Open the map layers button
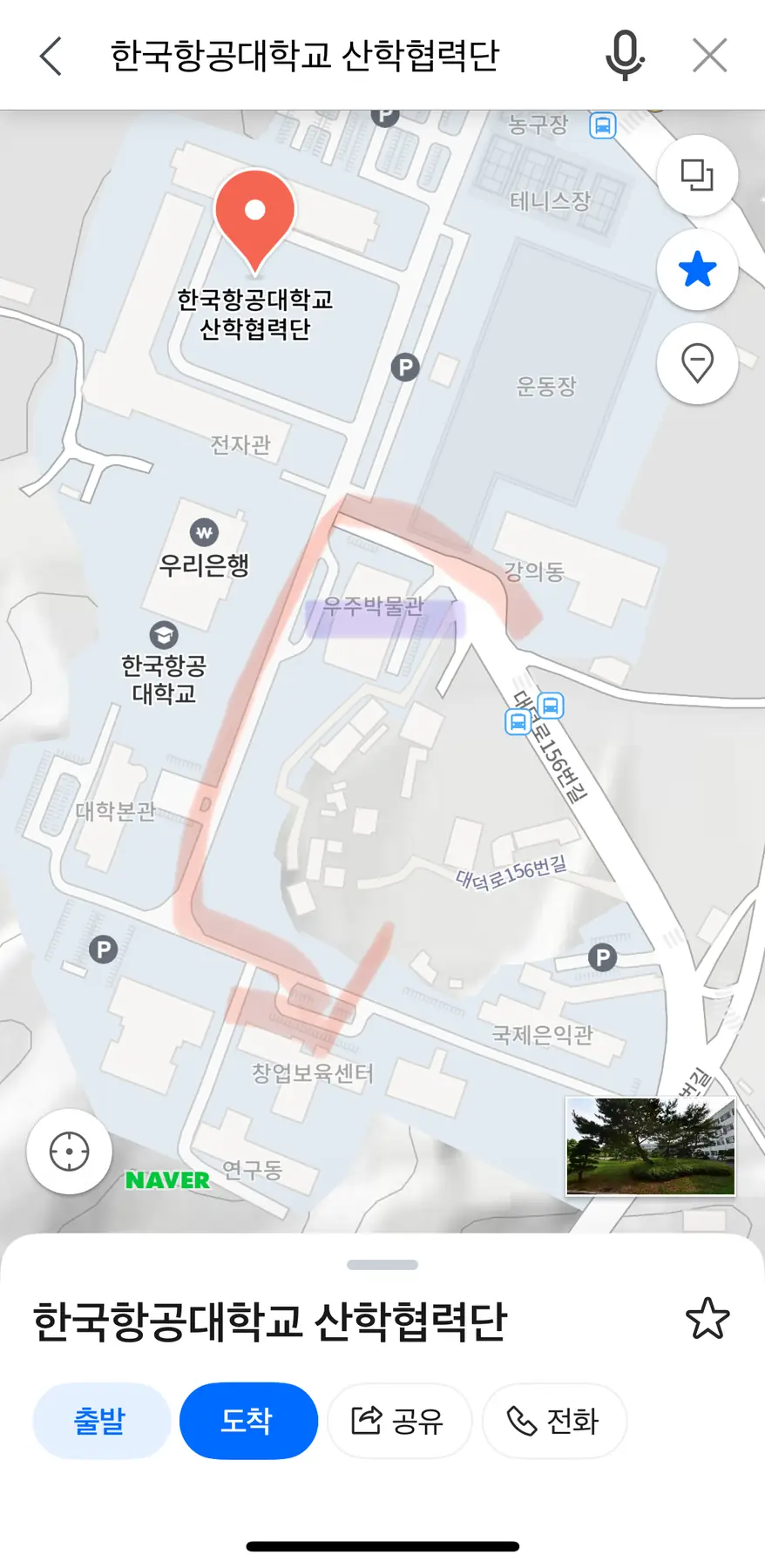The width and height of the screenshot is (765, 1568). pos(697,175)
